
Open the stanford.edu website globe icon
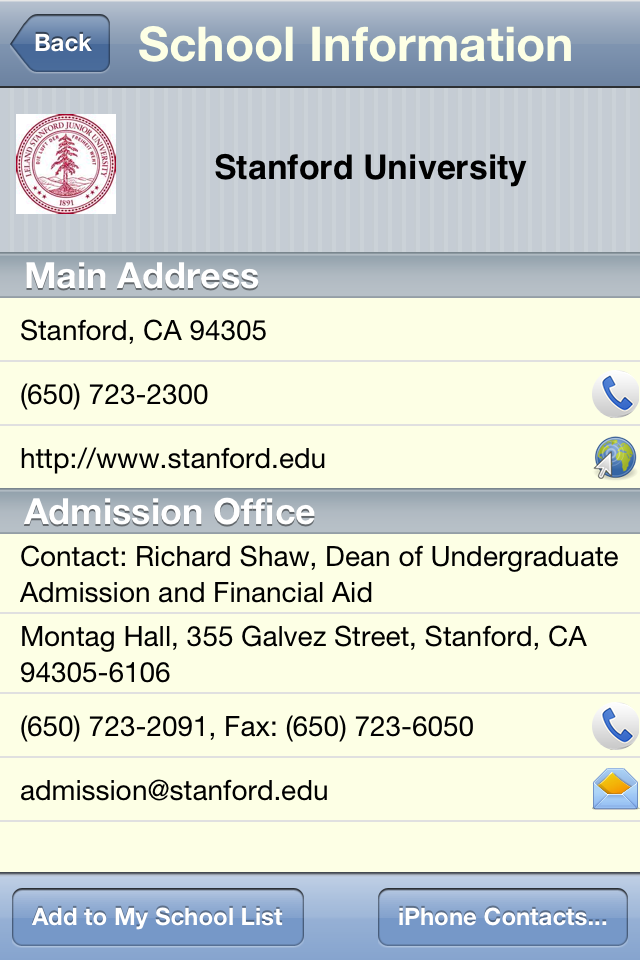[614, 459]
